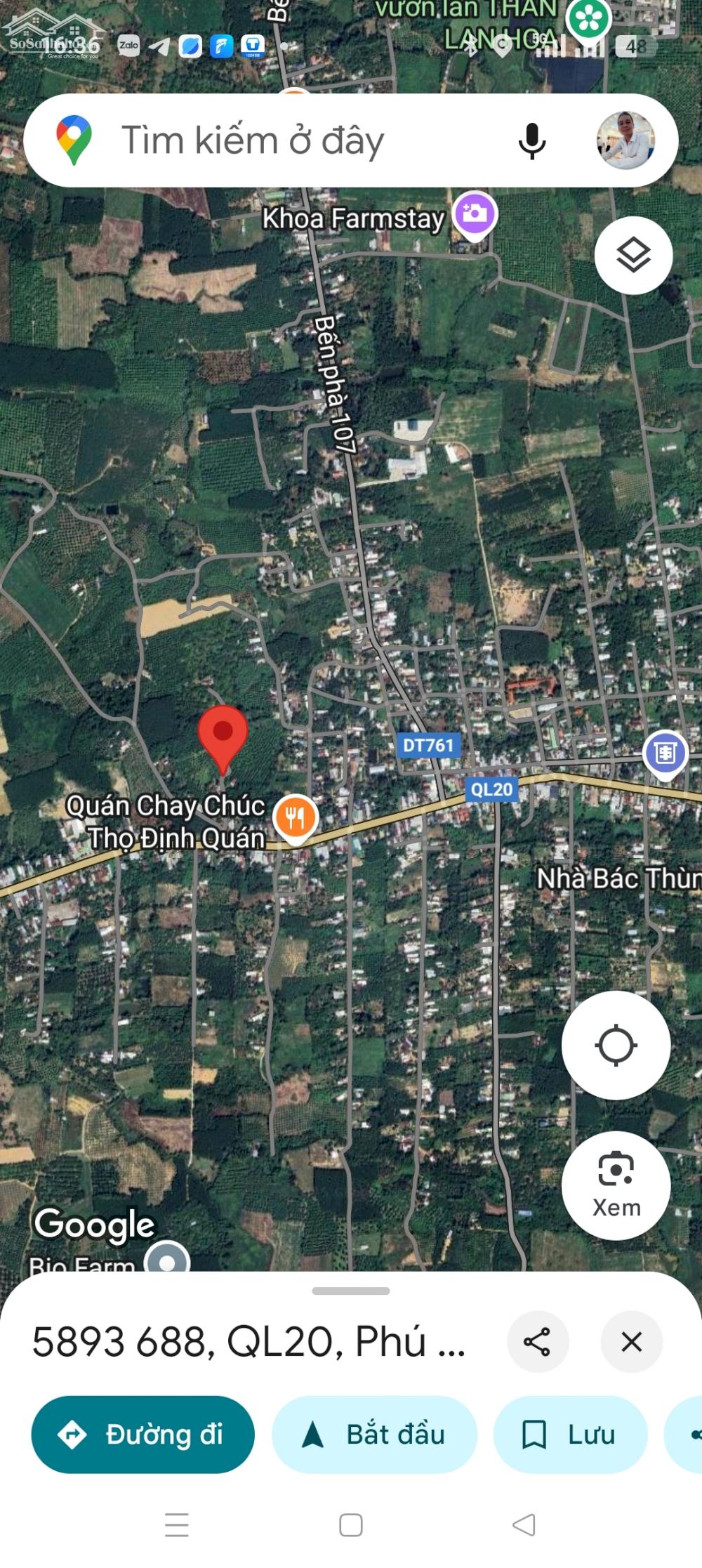Screen dimensions: 702x1568
Task: Start navigation with Bắt đầu
Action: [374, 1434]
